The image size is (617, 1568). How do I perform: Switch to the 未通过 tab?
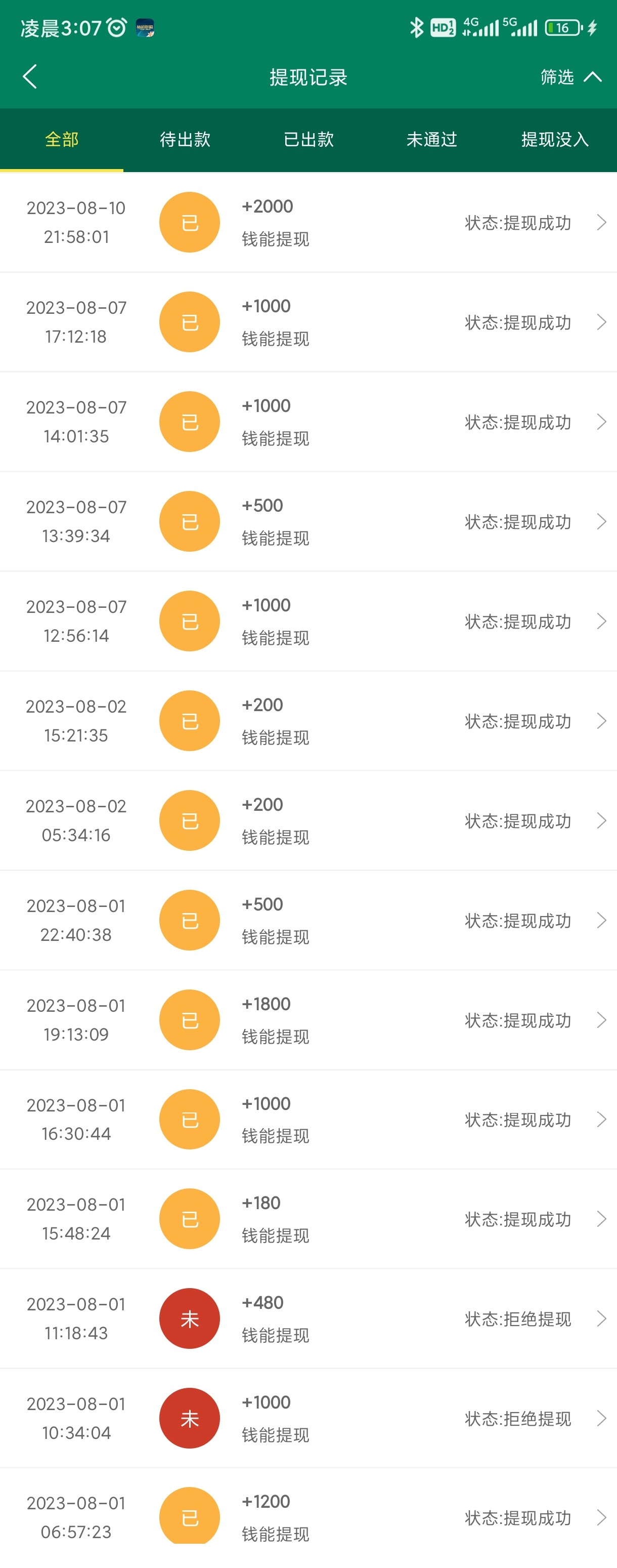[431, 139]
